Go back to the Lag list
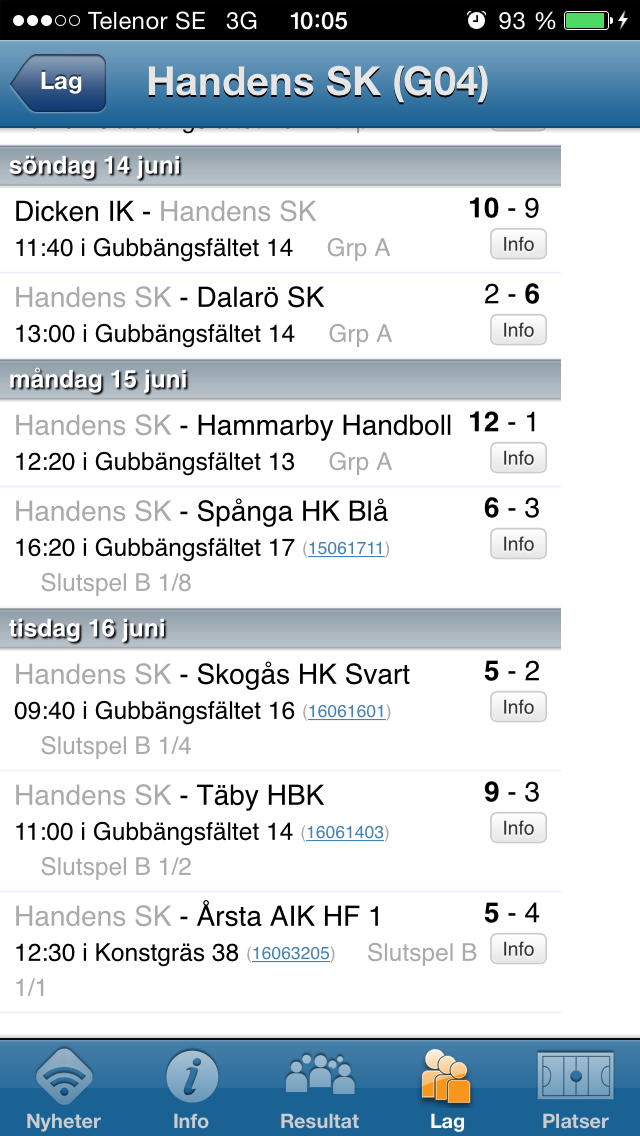Image resolution: width=640 pixels, height=1136 pixels. pos(58,83)
